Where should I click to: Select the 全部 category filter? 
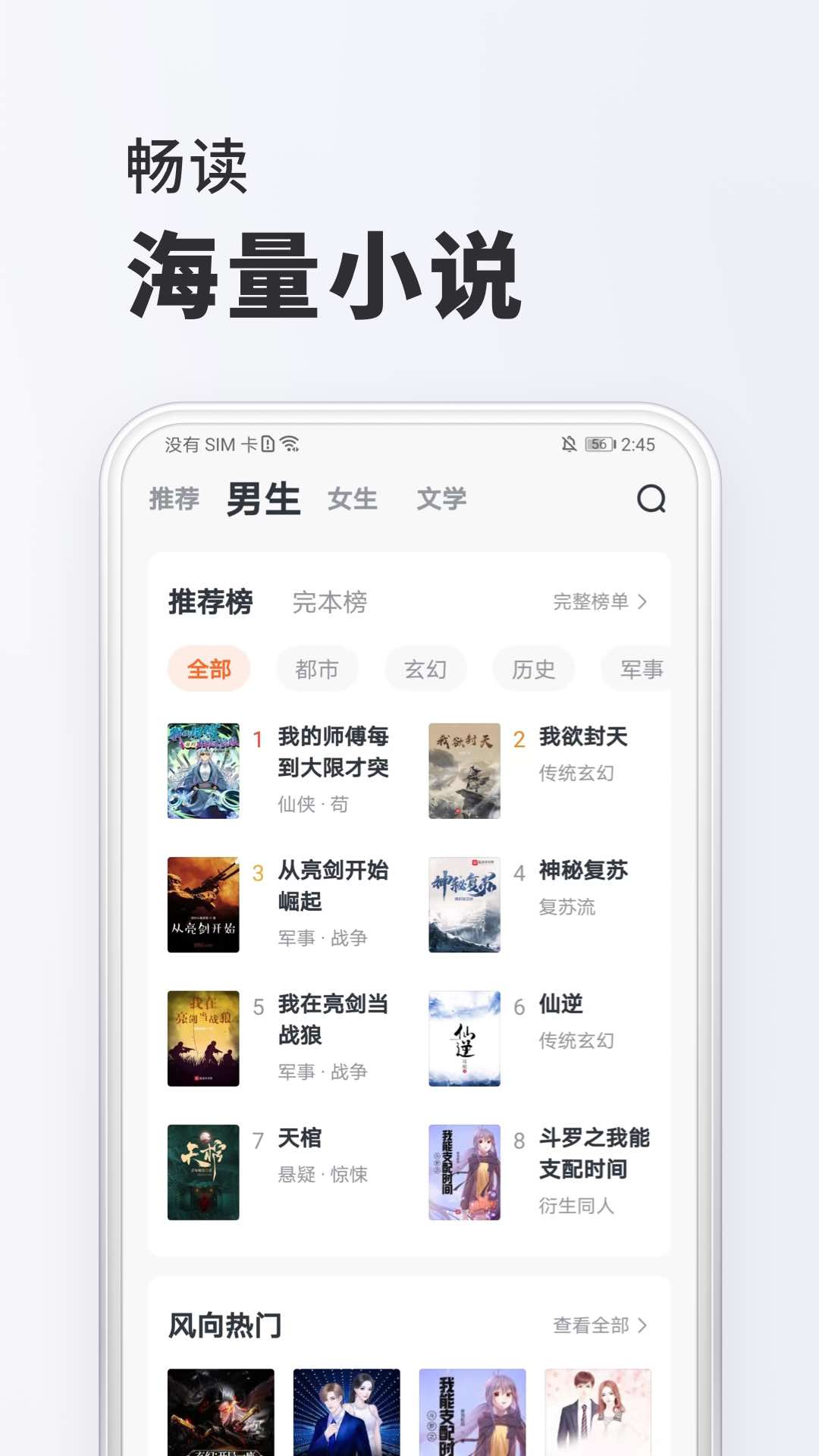209,669
